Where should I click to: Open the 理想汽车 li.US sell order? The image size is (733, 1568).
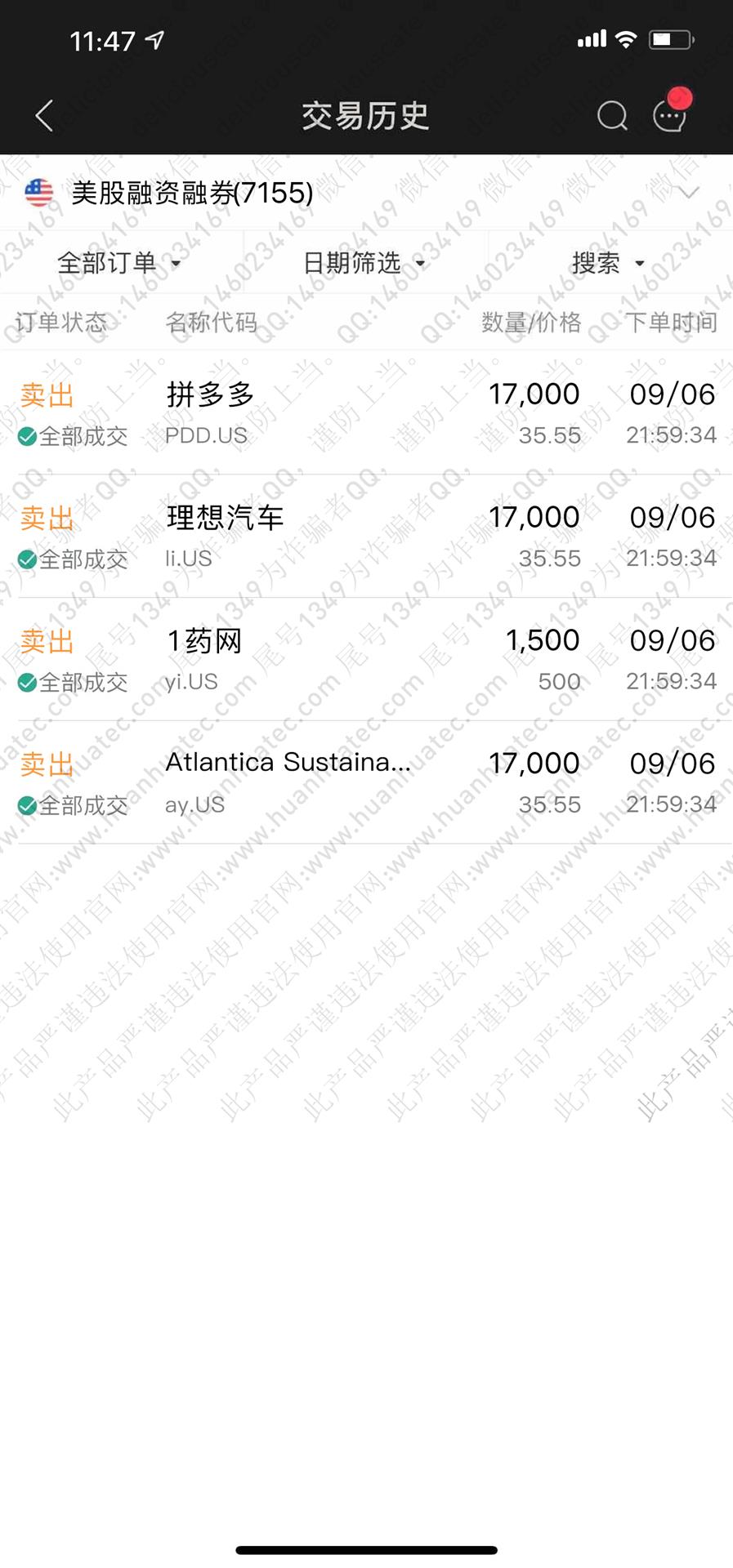coord(366,537)
